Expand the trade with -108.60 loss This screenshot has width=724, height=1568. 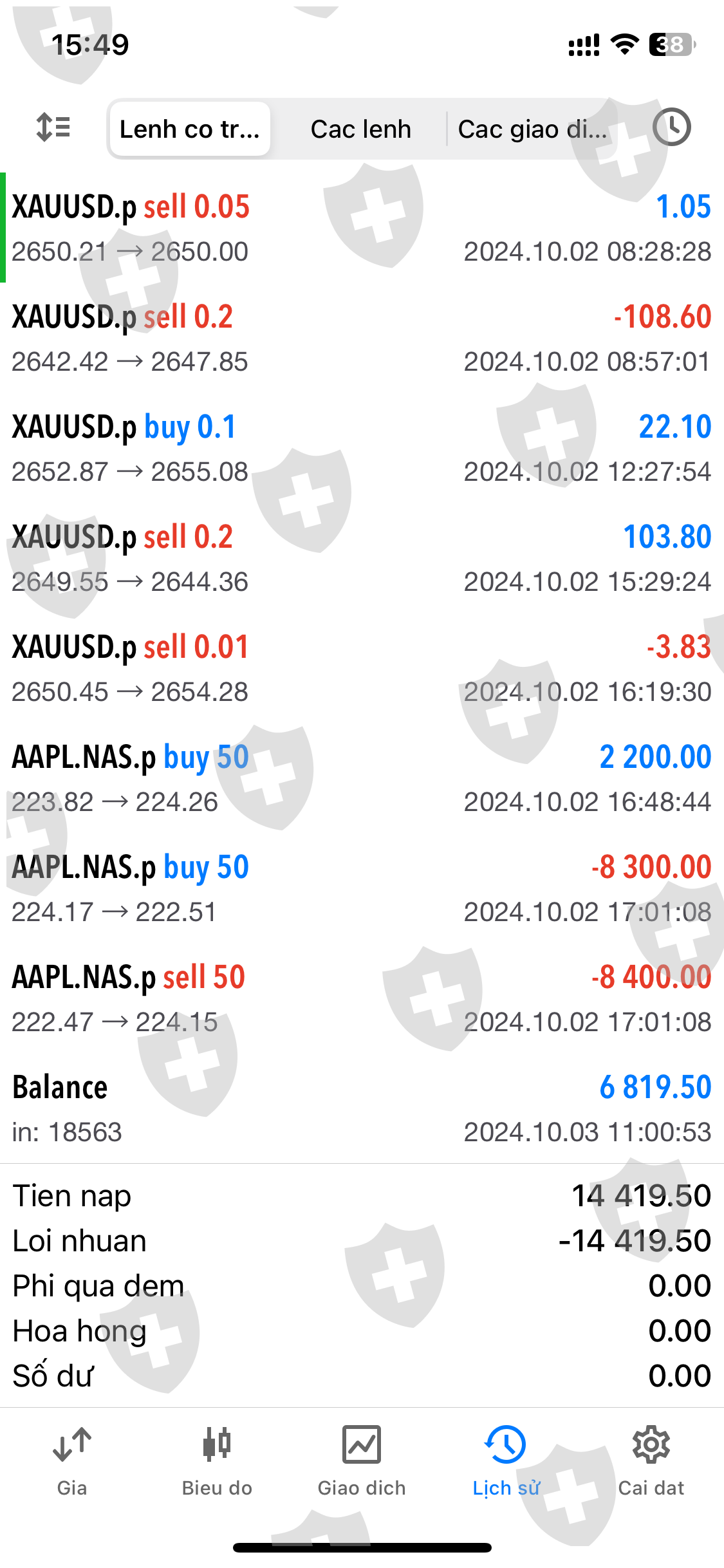point(362,338)
